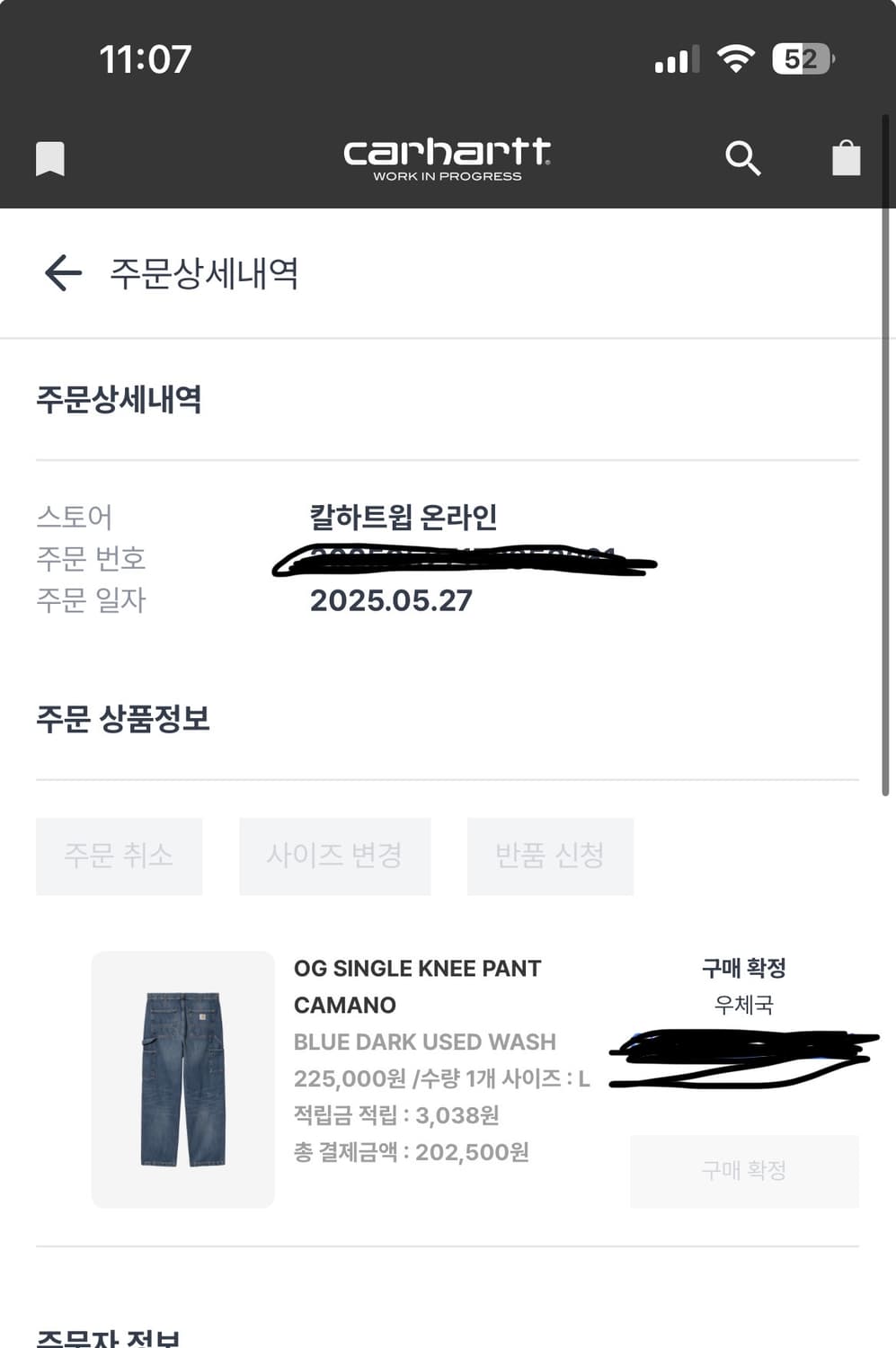Click the bookmark icon in the header

pyautogui.click(x=51, y=158)
